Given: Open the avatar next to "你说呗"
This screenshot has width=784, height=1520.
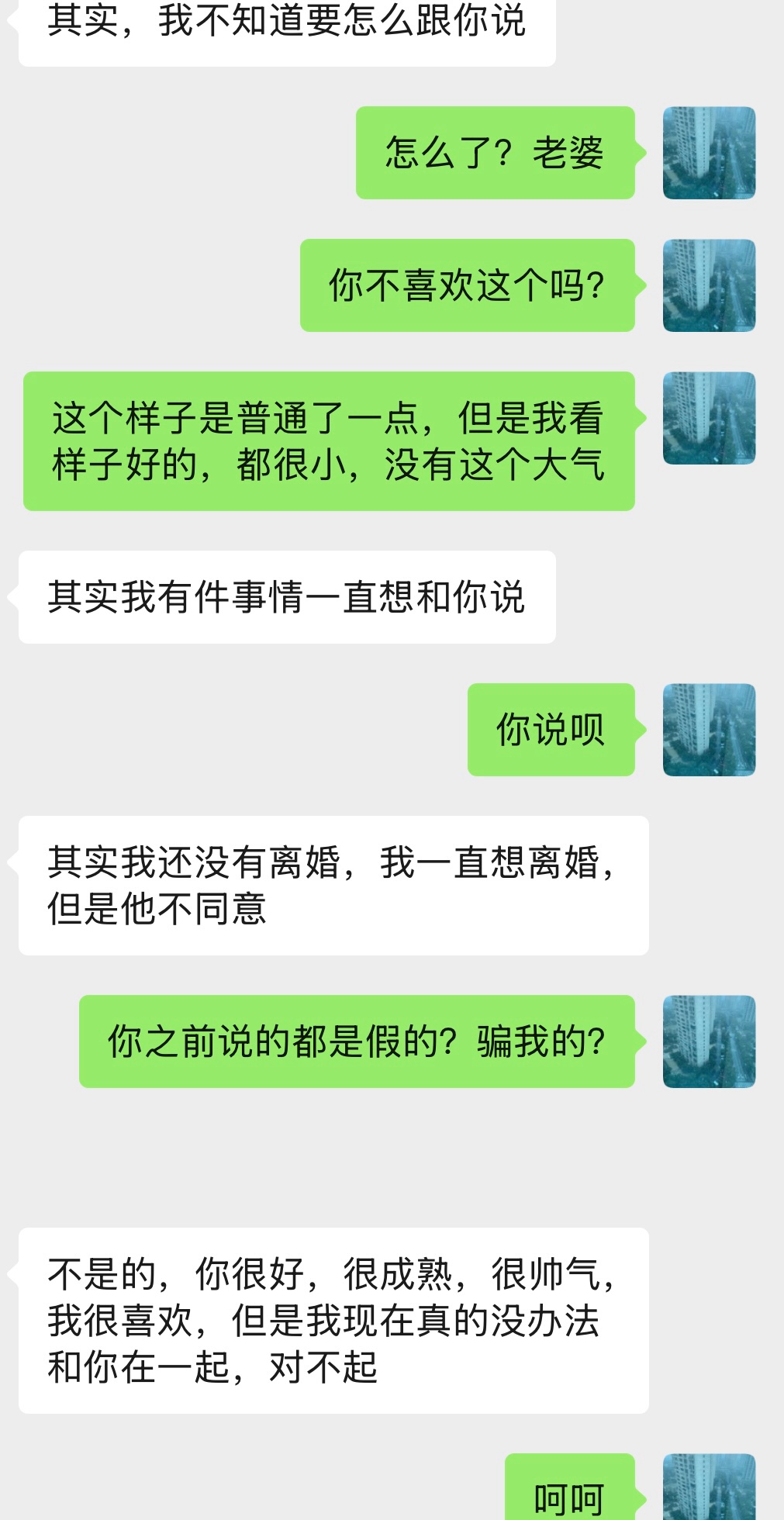Looking at the screenshot, I should pos(709,730).
